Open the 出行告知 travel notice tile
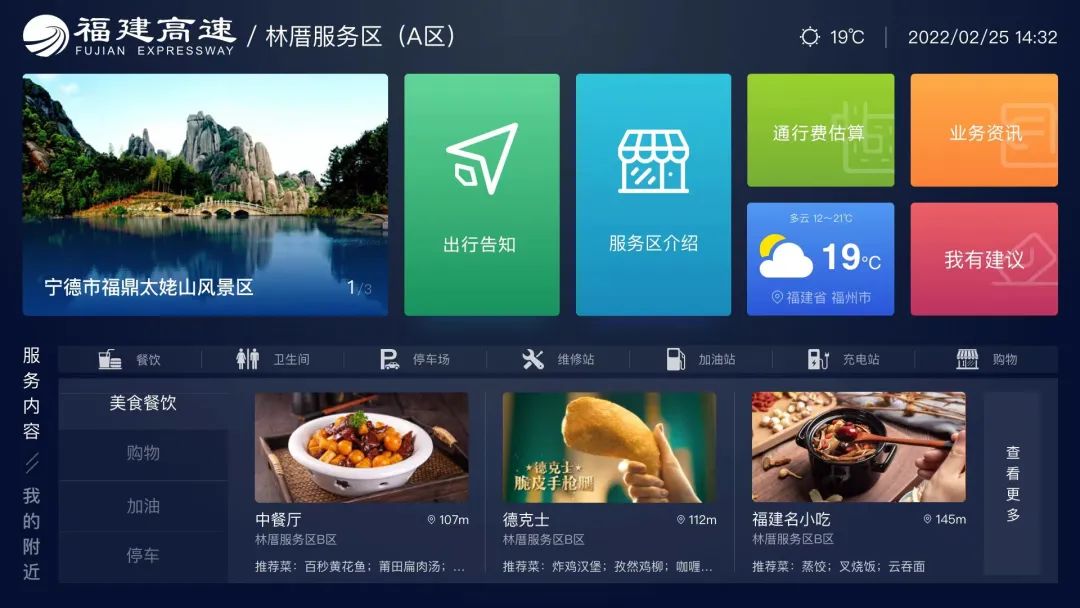The width and height of the screenshot is (1080, 608). pyautogui.click(x=481, y=195)
